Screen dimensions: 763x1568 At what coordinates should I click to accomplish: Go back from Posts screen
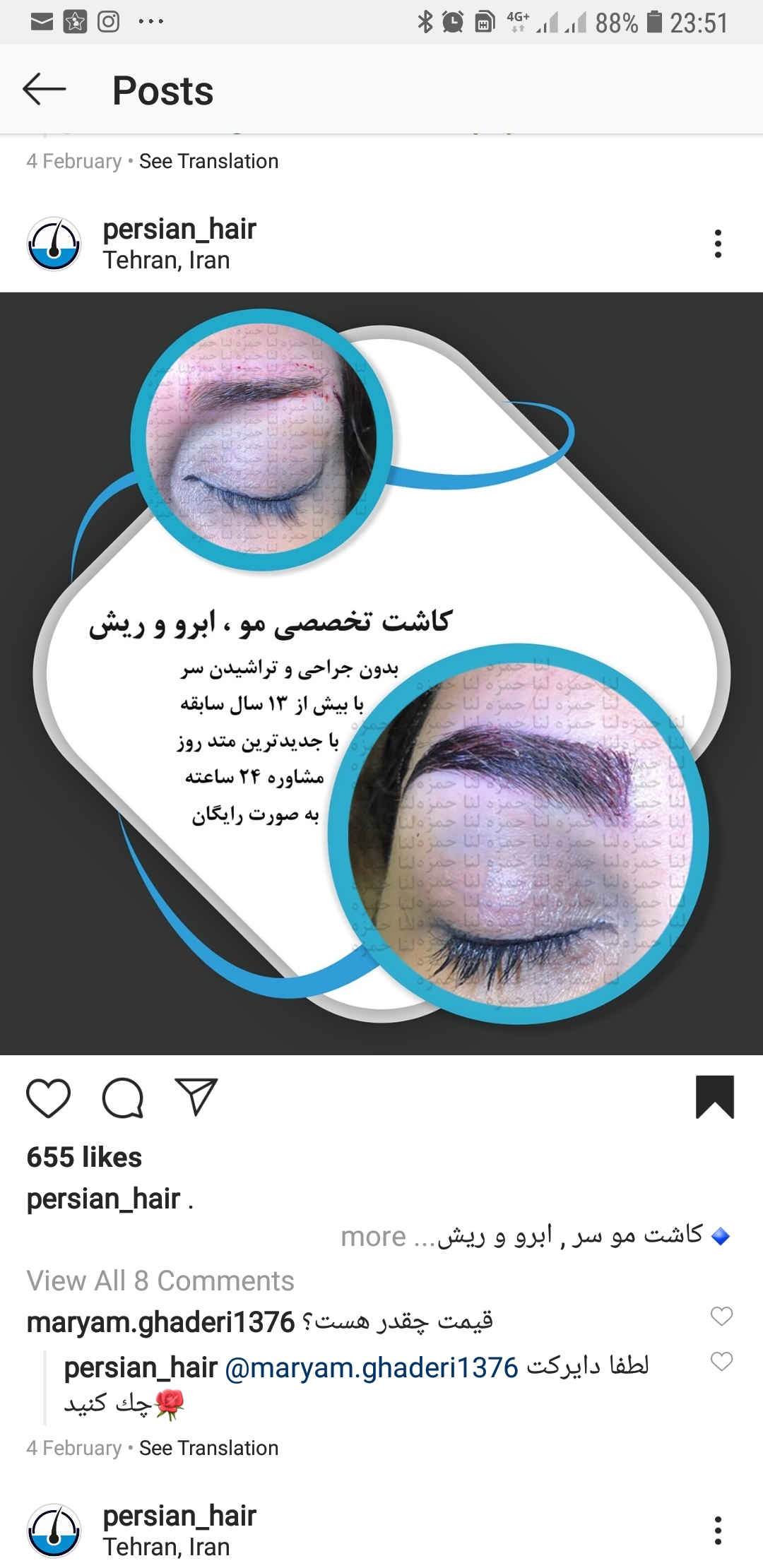click(44, 90)
